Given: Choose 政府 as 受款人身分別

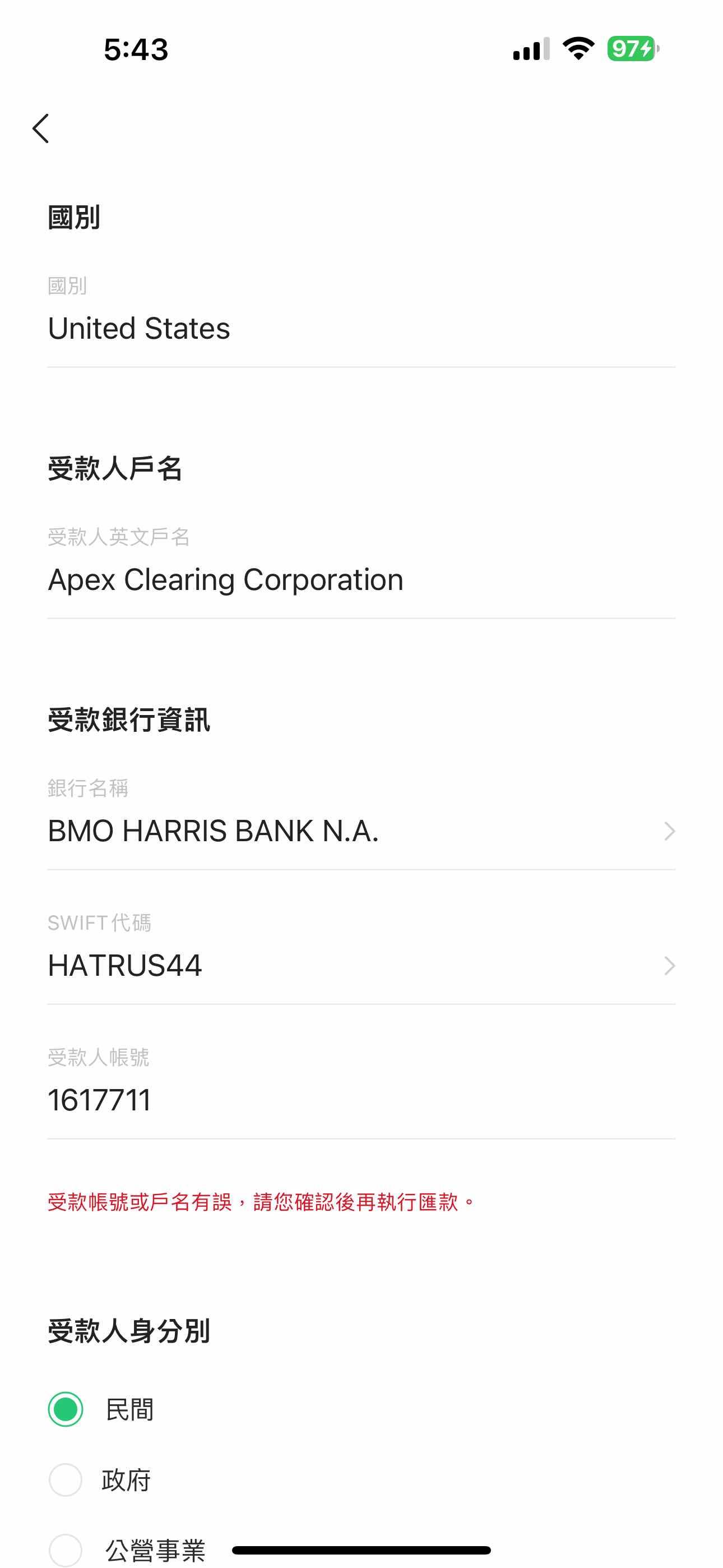Looking at the screenshot, I should [66, 1480].
